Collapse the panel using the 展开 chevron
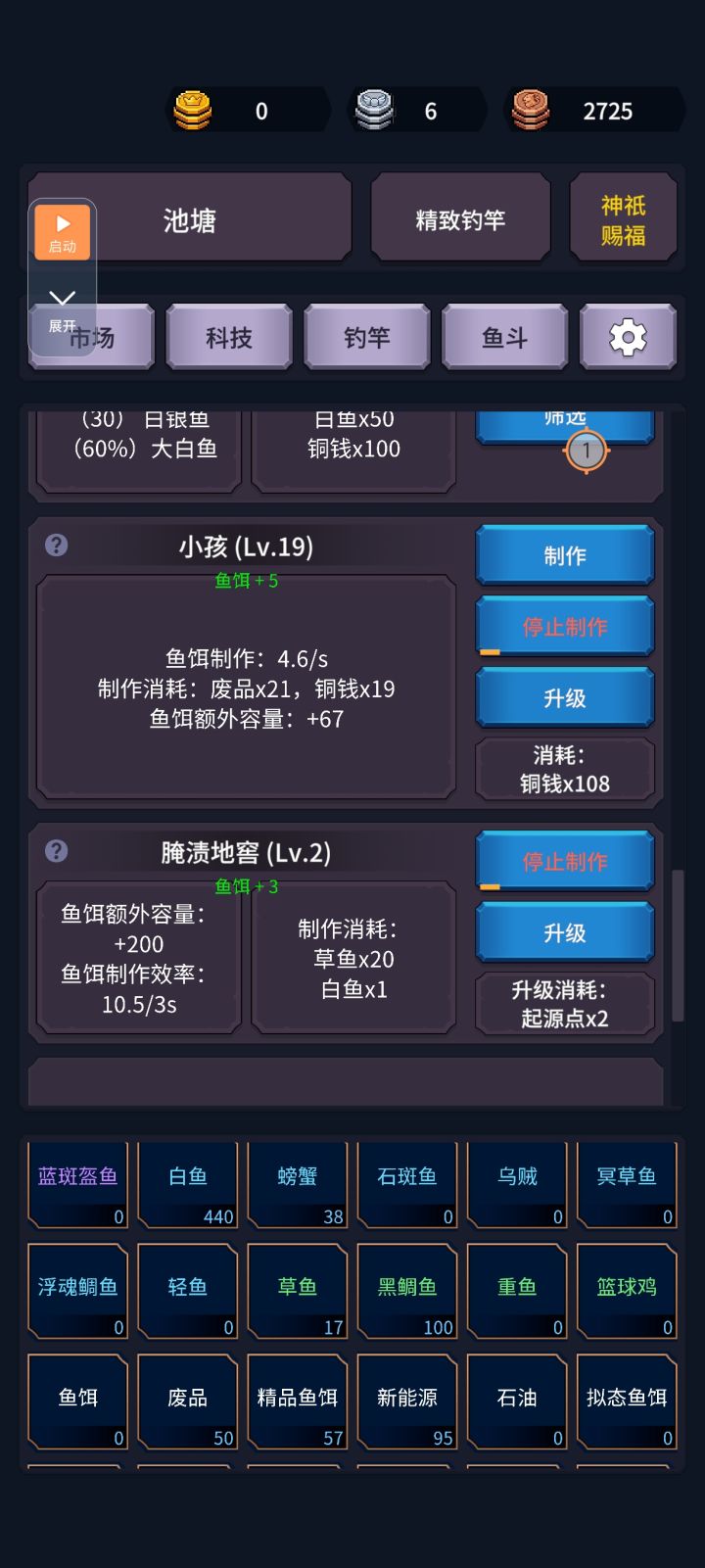The width and height of the screenshot is (705, 1568). tap(62, 299)
